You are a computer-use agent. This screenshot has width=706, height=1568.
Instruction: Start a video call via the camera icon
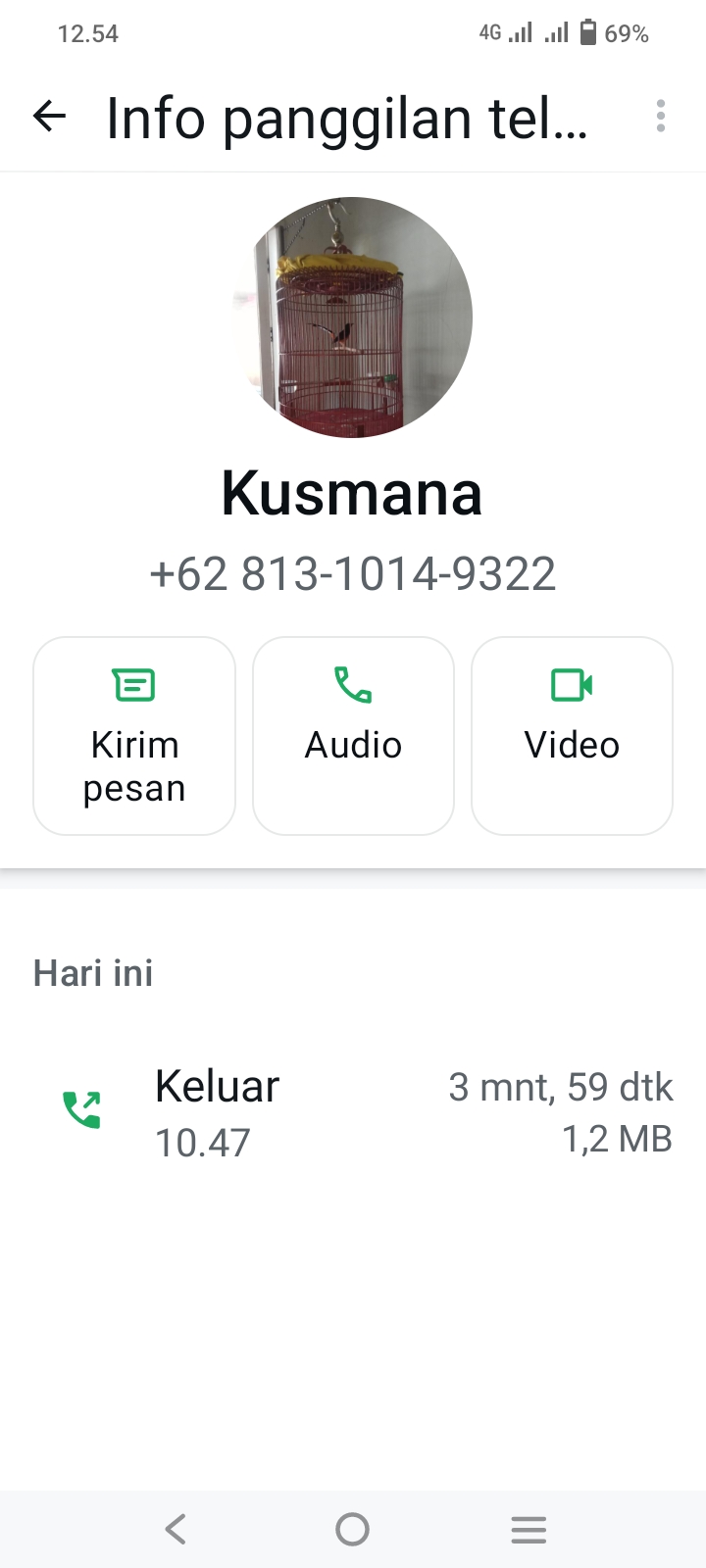point(572,686)
